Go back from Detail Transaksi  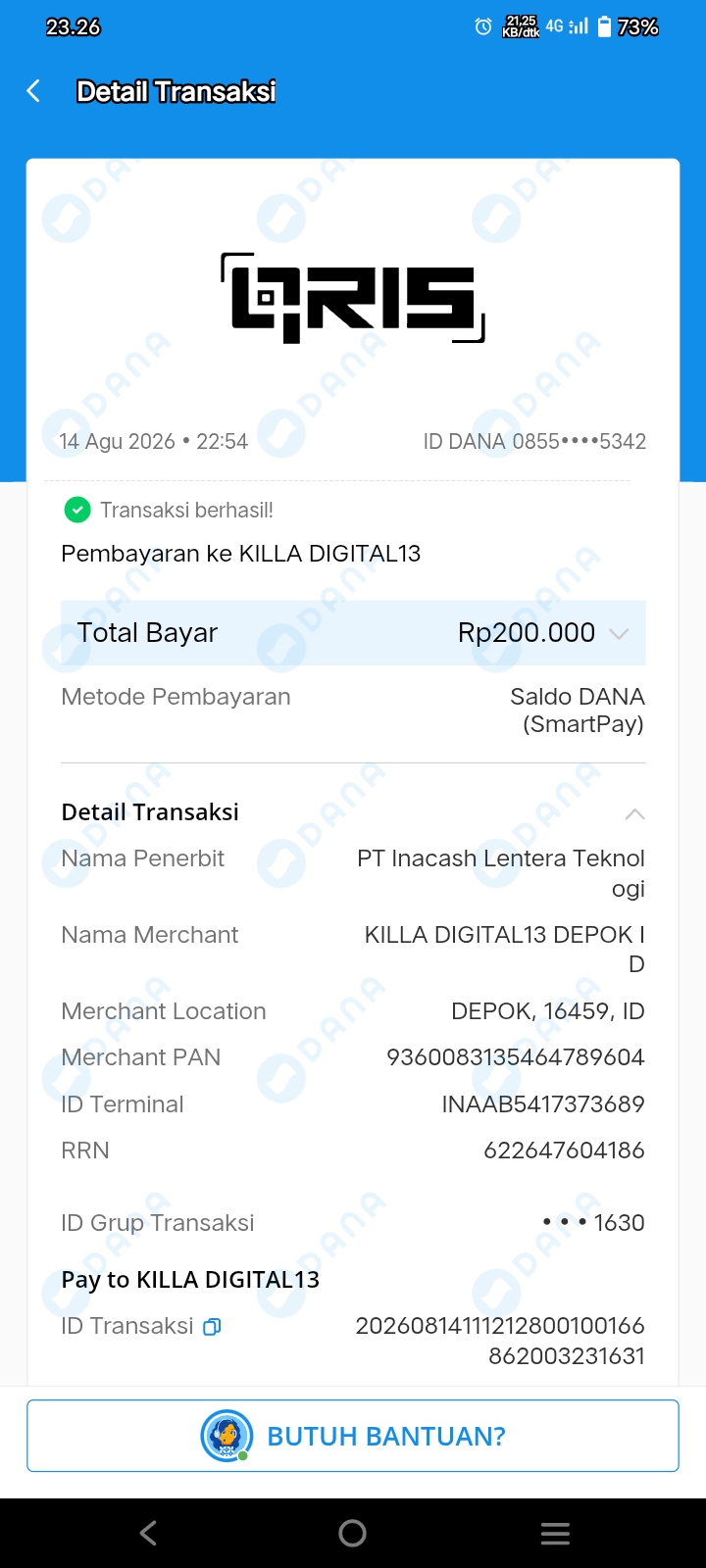click(33, 91)
